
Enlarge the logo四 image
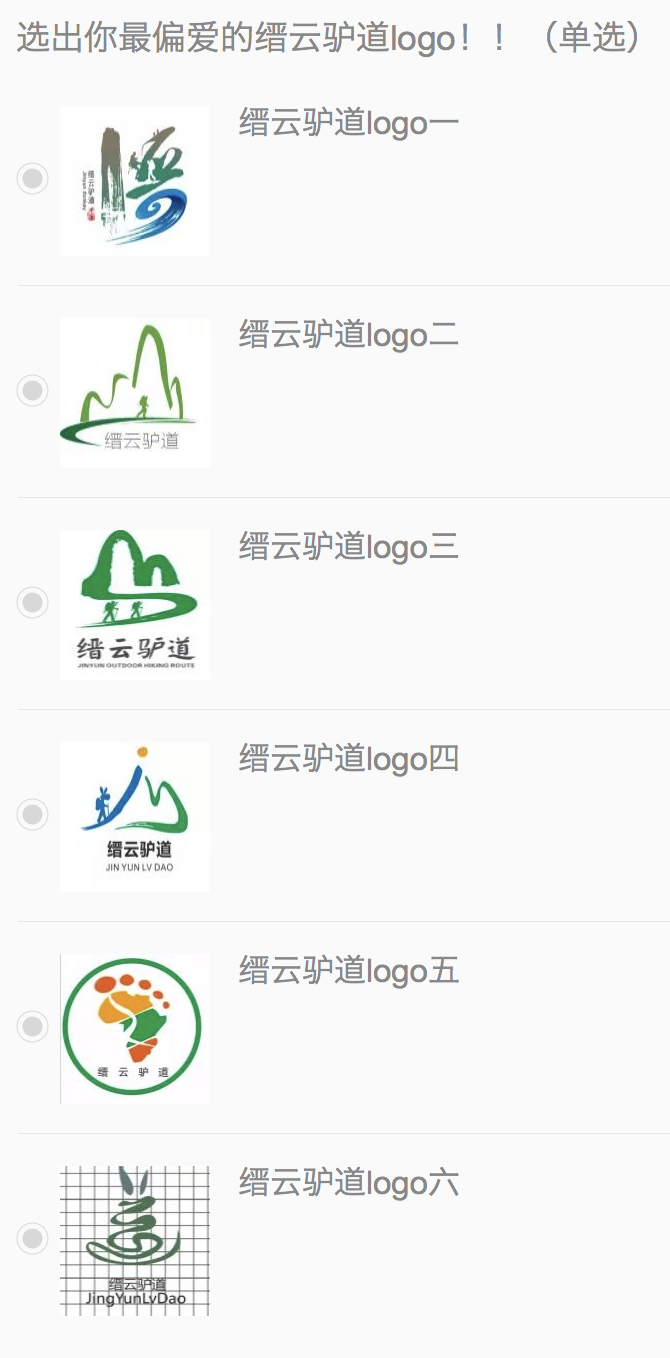click(x=135, y=817)
